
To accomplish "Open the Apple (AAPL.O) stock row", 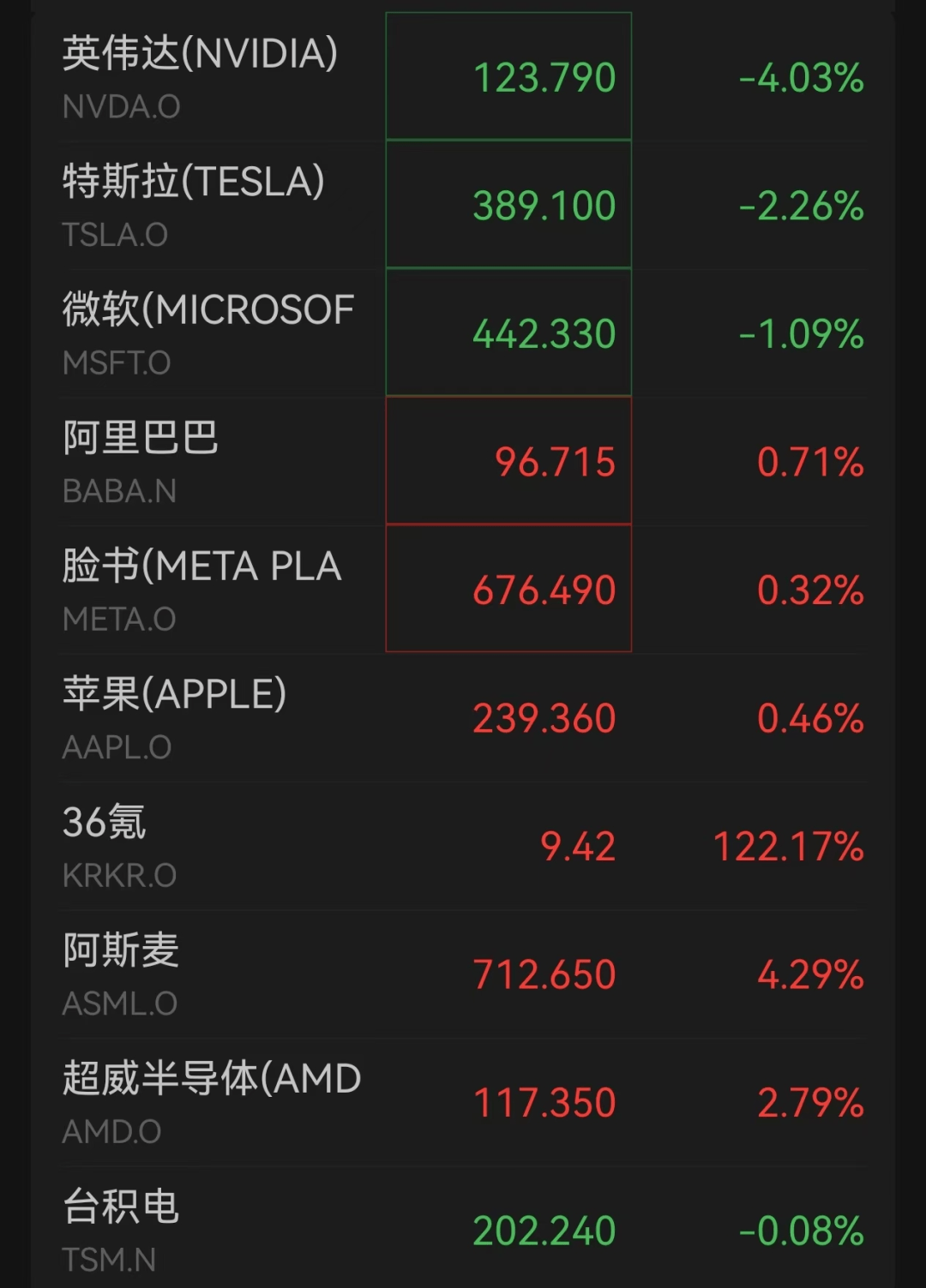I will 174,718.
